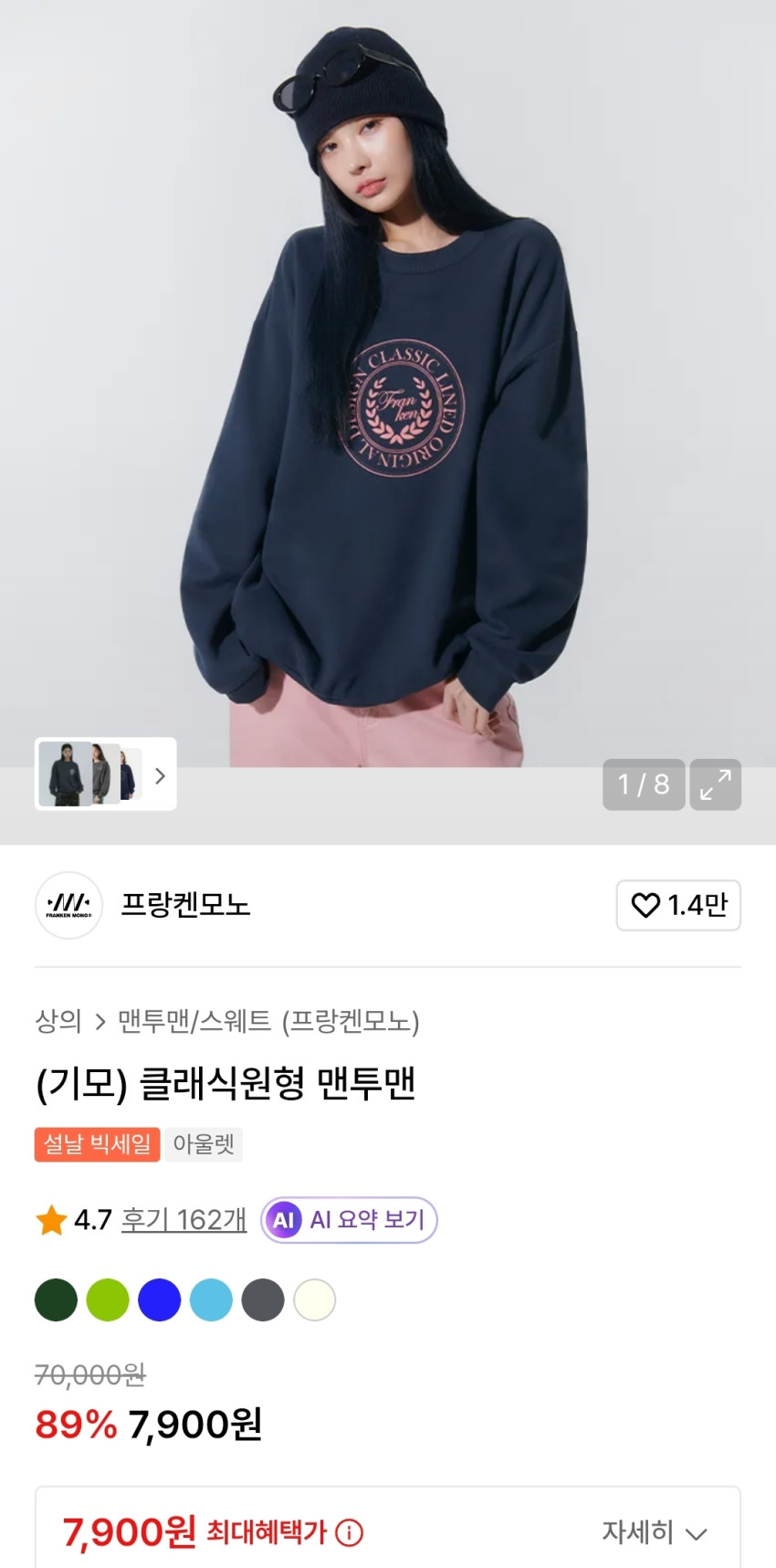Select the lime green color swatch

click(x=108, y=1300)
